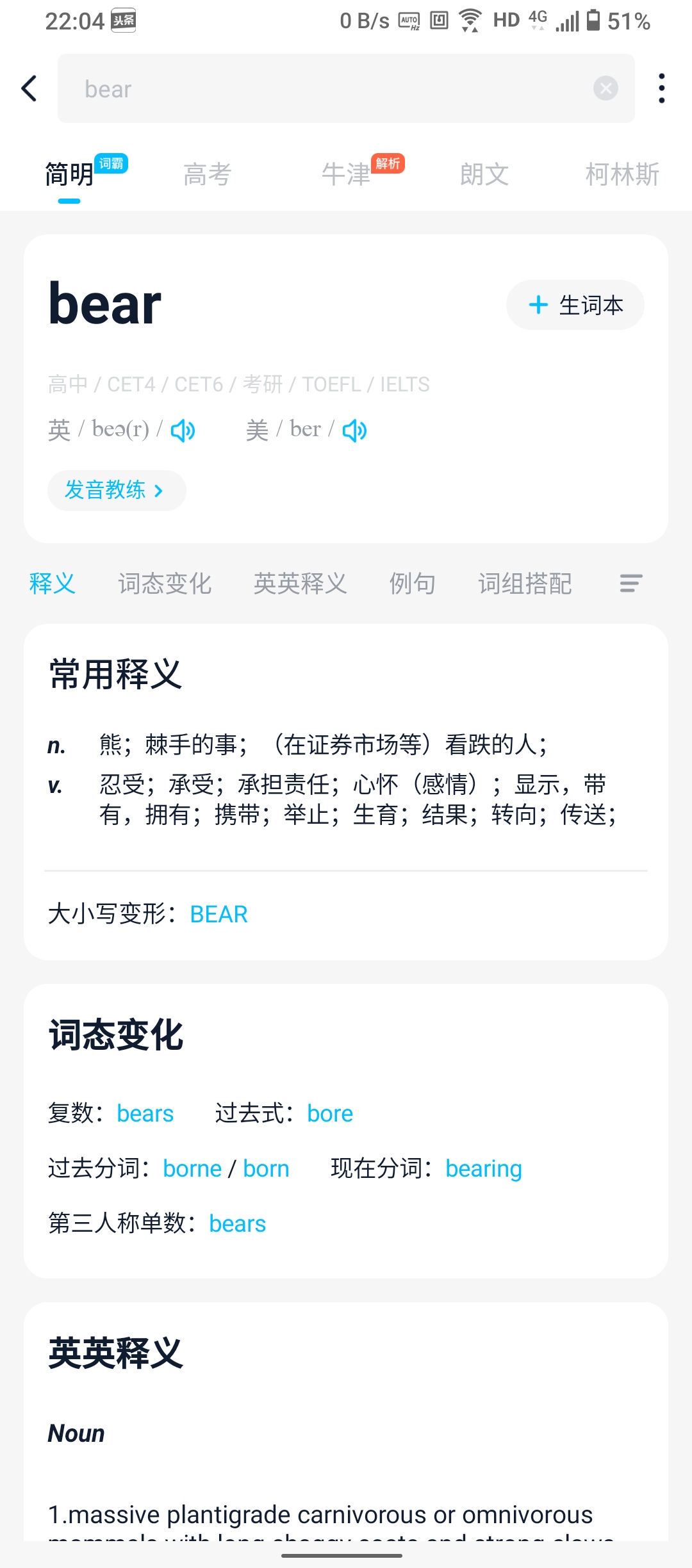The width and height of the screenshot is (692, 1568).
Task: Open the BEAR case variant link
Action: (x=218, y=914)
